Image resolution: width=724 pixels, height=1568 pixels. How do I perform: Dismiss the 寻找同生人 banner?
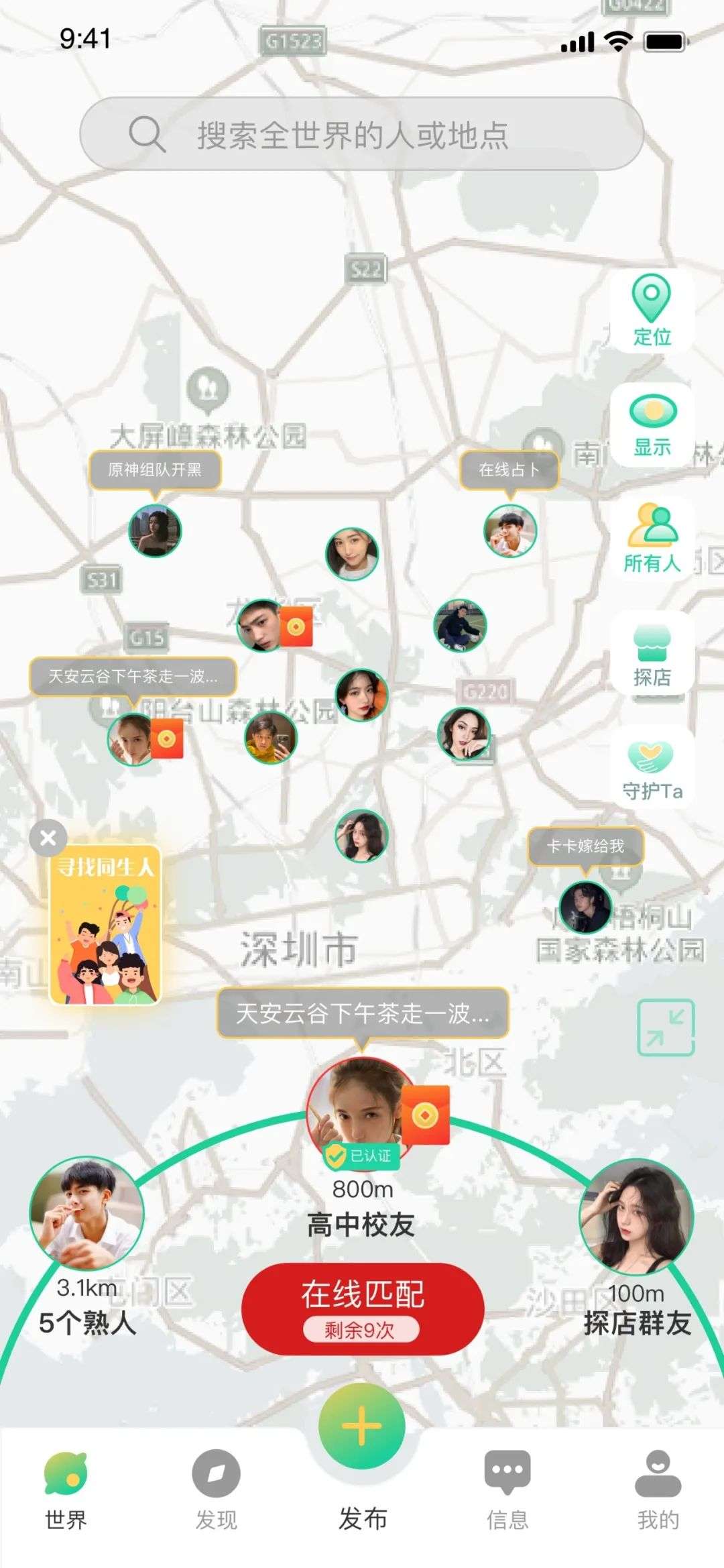coord(48,838)
